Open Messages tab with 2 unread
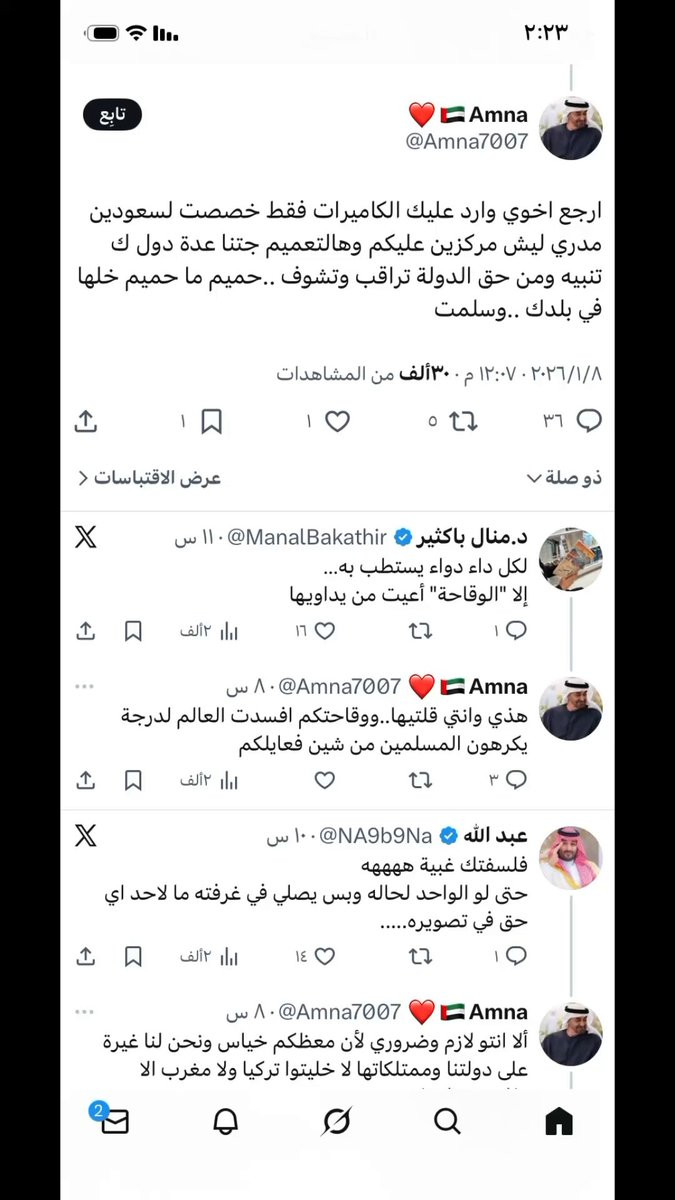Viewport: 675px width, 1200px height. (x=114, y=1122)
